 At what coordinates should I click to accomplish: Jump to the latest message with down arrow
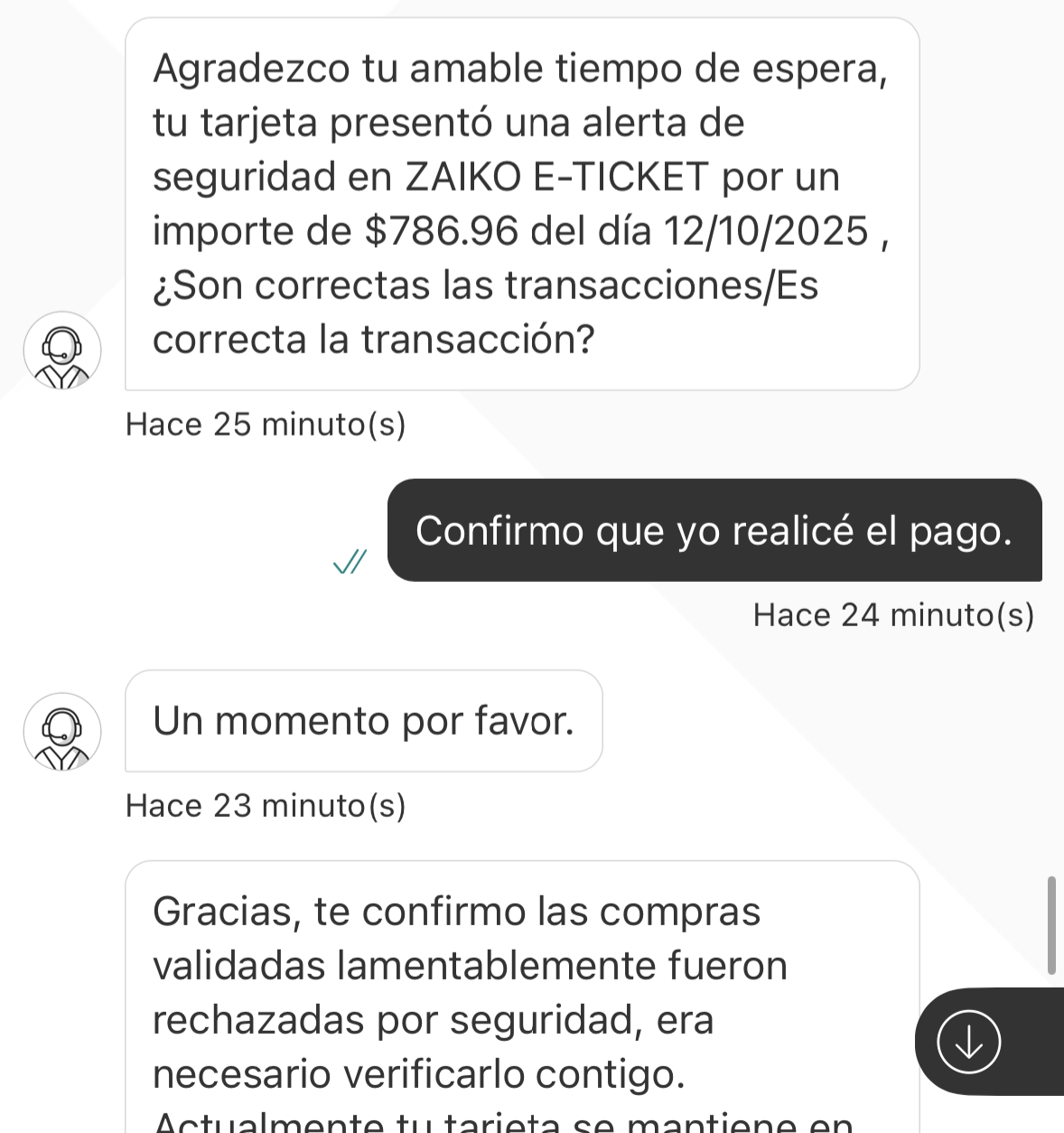(x=968, y=1042)
